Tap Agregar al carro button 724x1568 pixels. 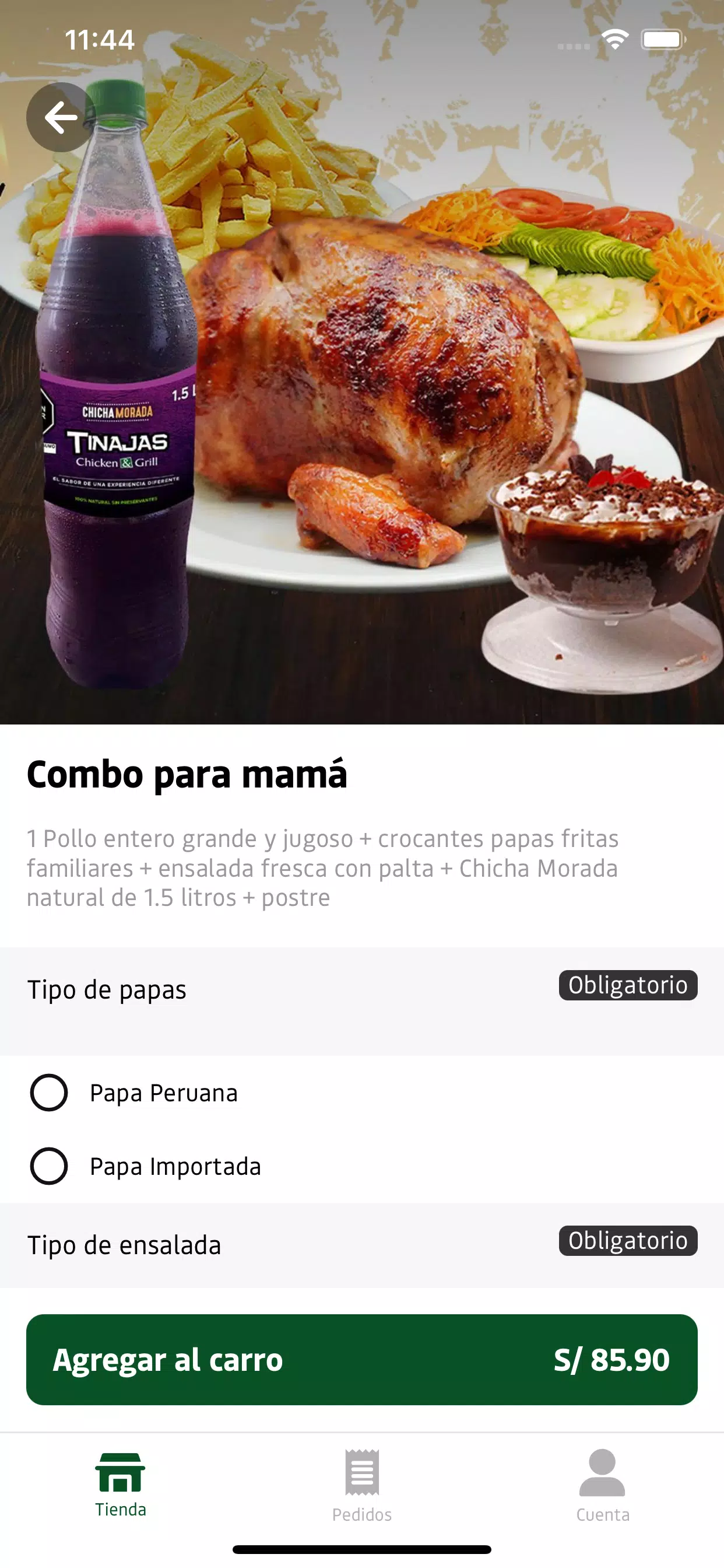362,1360
